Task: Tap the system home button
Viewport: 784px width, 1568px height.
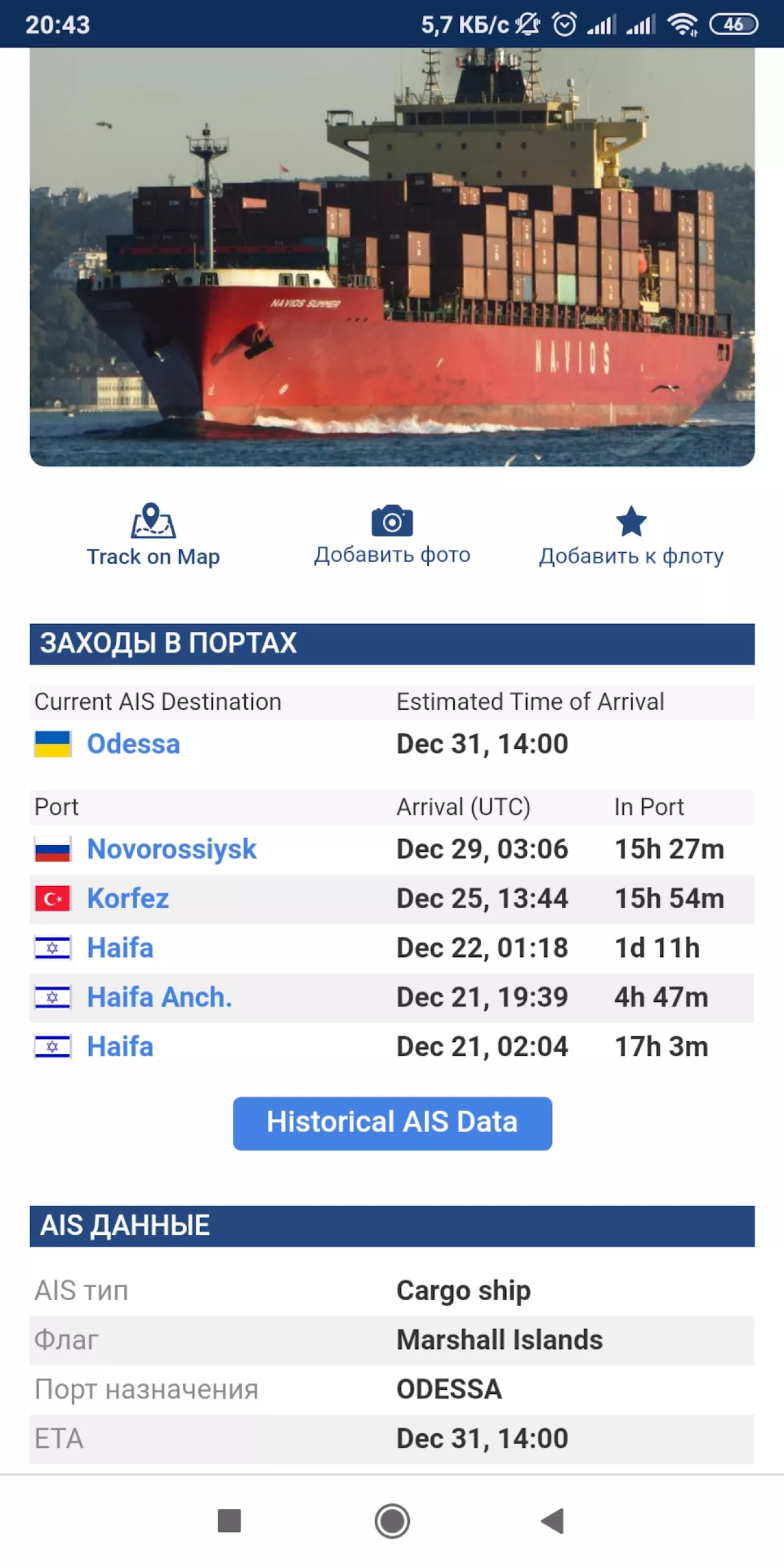Action: pos(392,1521)
